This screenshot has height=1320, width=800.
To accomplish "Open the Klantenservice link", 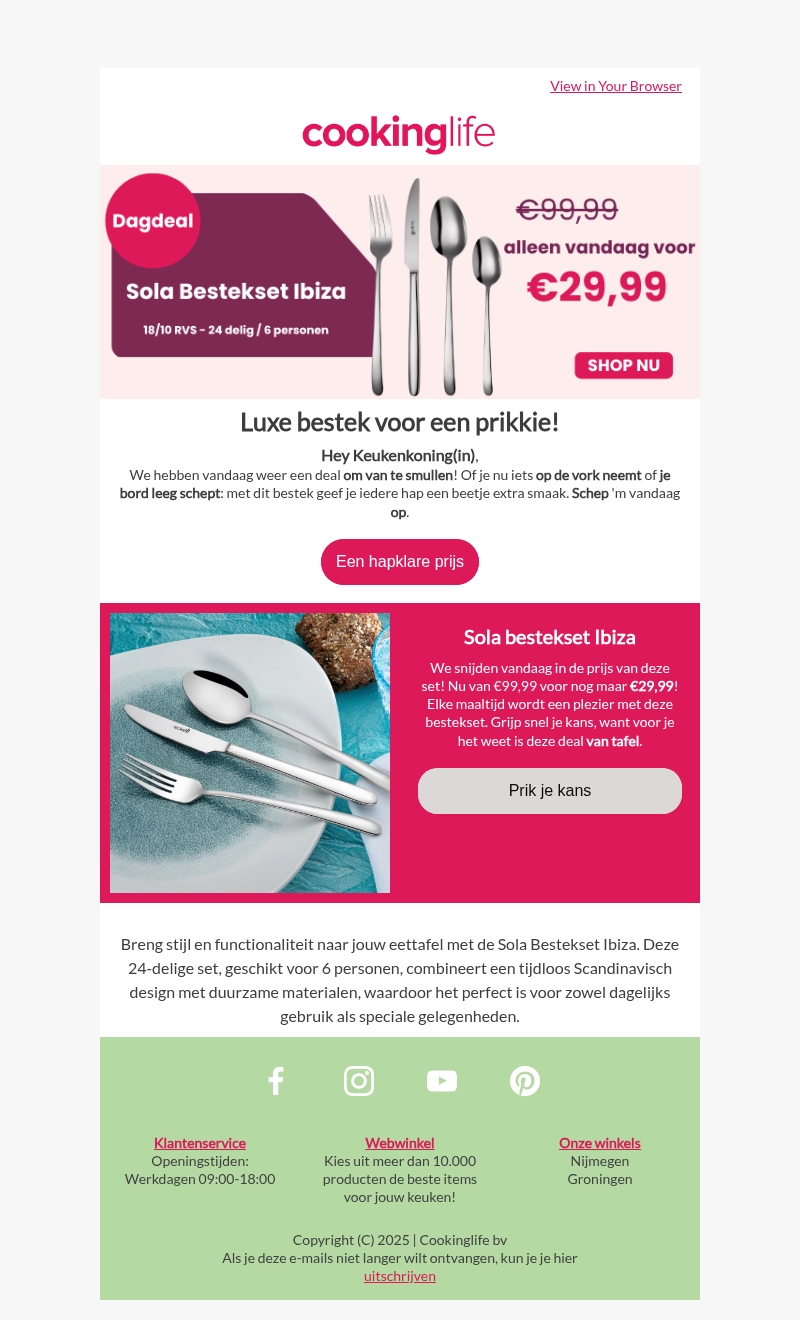I will [x=200, y=1143].
